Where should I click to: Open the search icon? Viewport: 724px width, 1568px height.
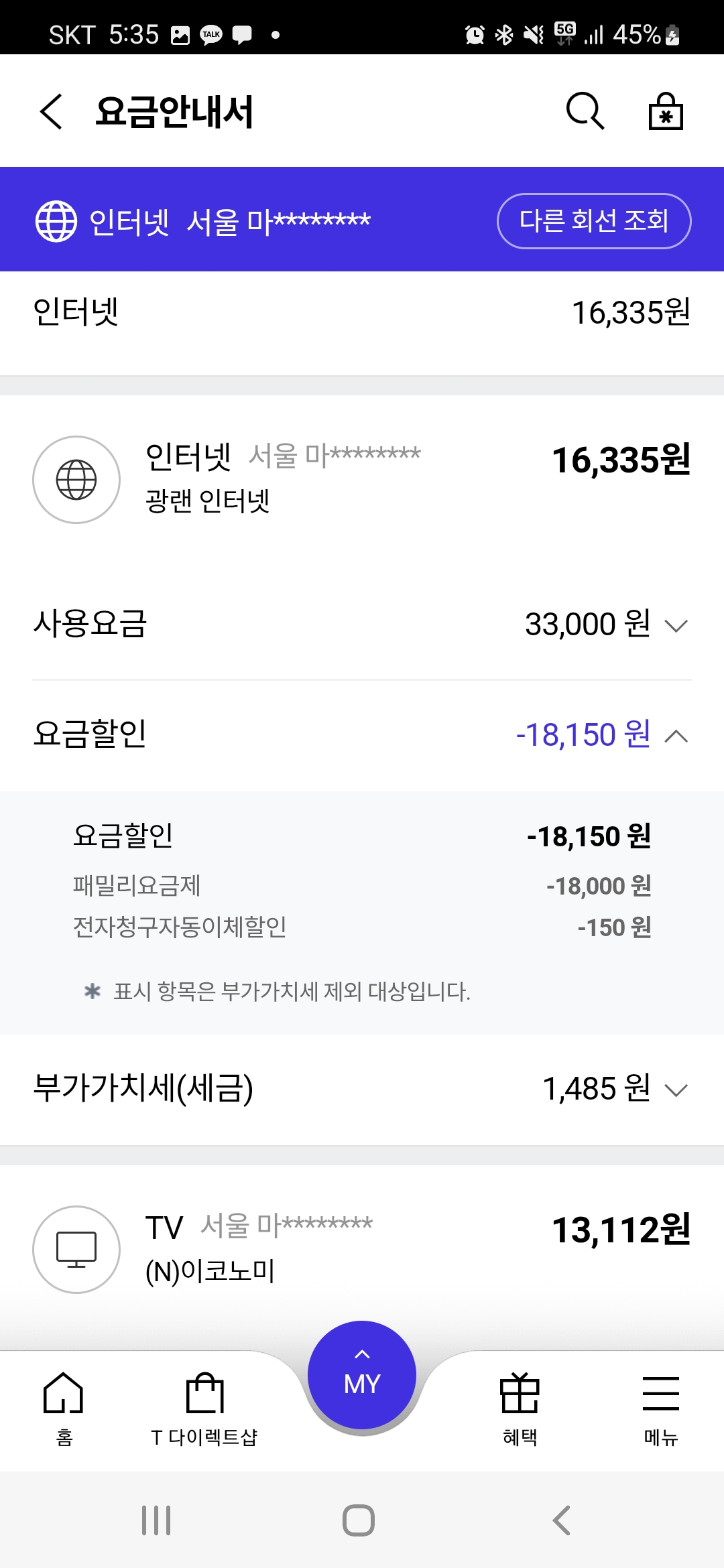(x=585, y=111)
